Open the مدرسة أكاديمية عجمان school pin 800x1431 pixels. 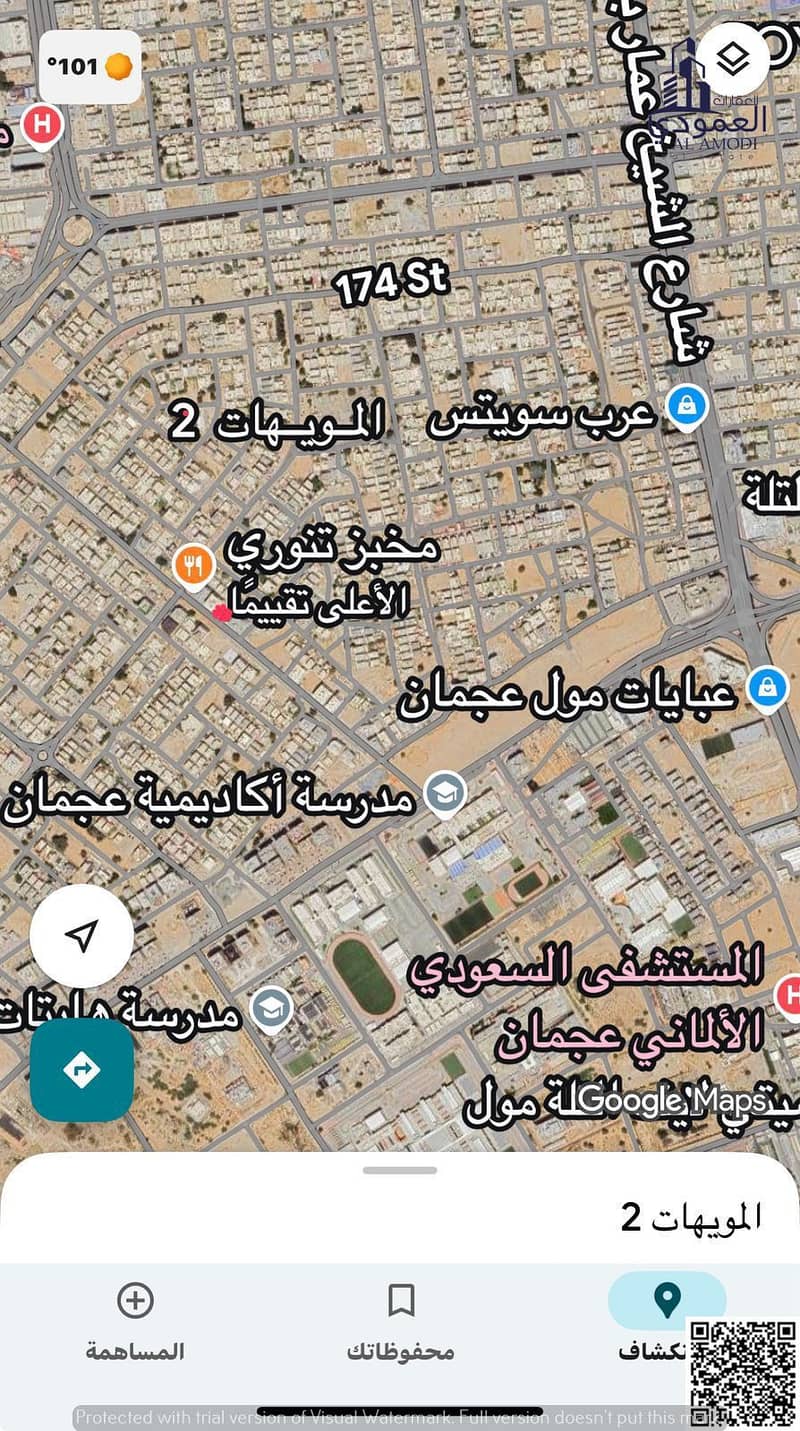click(x=441, y=793)
